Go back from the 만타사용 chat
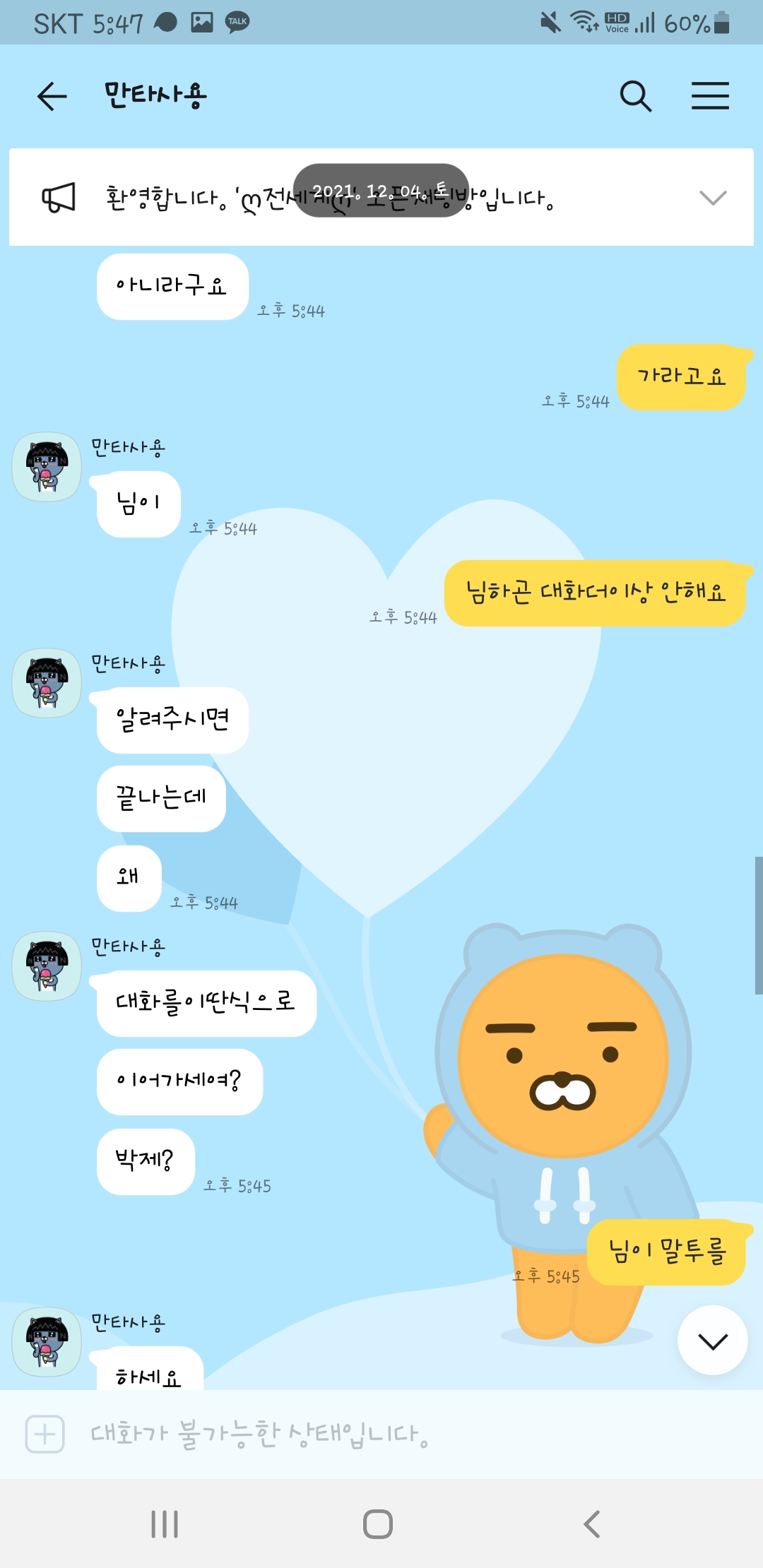Screen dimensions: 763x1568 tap(52, 96)
